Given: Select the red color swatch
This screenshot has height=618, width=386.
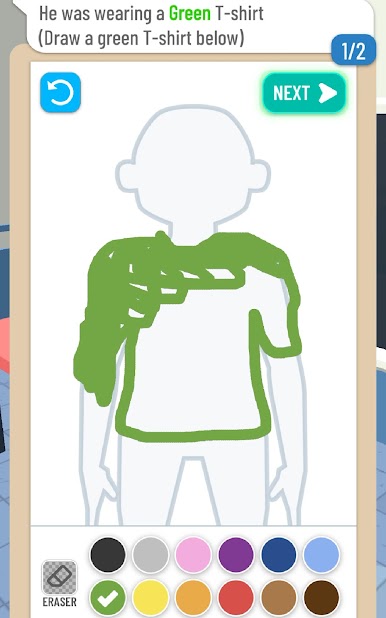Looking at the screenshot, I should pyautogui.click(x=236, y=598).
